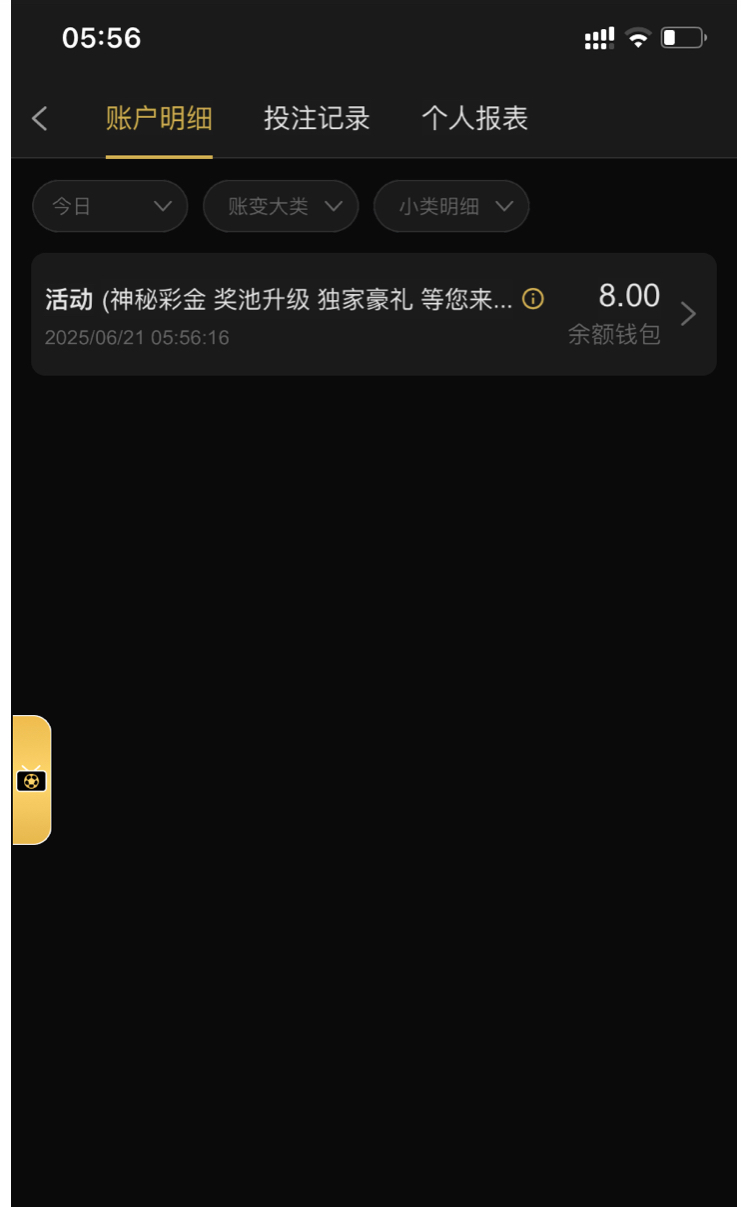Open the 8.00 活动 transaction record

[373, 314]
